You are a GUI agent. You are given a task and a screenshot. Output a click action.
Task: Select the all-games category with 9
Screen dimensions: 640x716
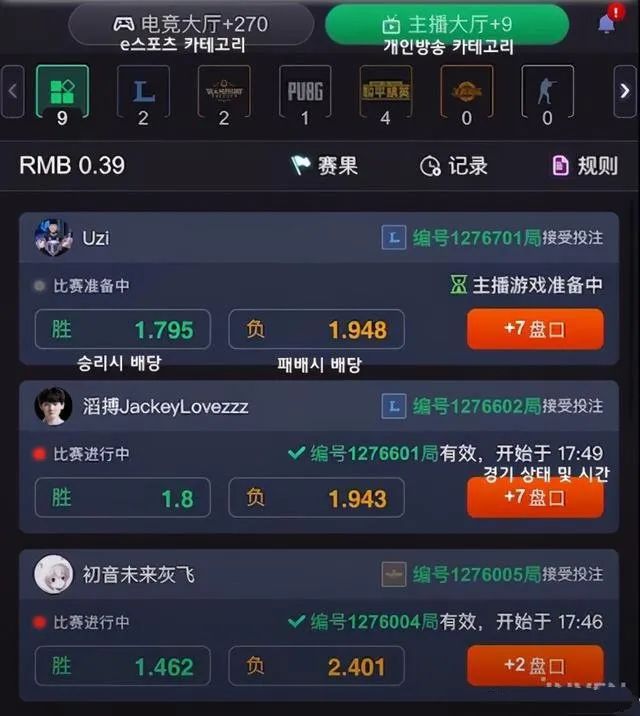[62, 92]
